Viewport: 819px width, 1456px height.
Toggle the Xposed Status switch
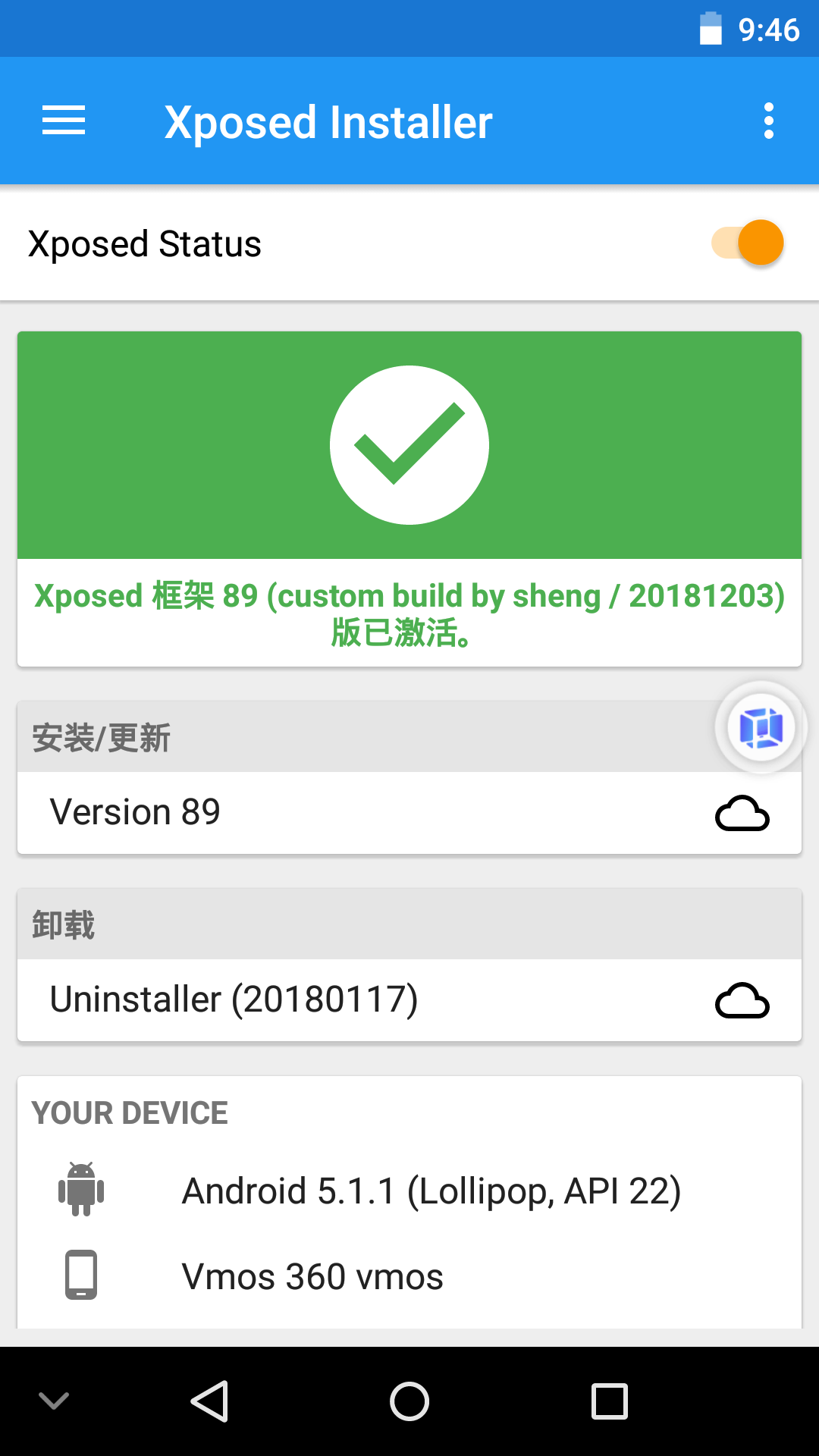[749, 243]
